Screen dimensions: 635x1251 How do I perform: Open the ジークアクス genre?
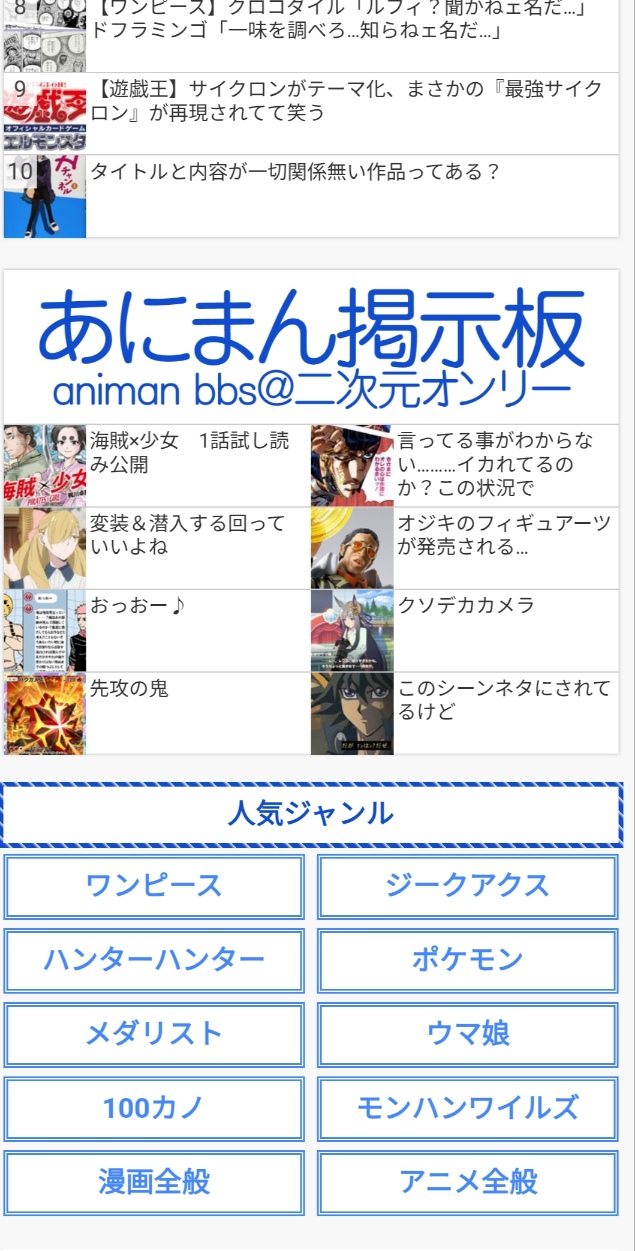[468, 886]
